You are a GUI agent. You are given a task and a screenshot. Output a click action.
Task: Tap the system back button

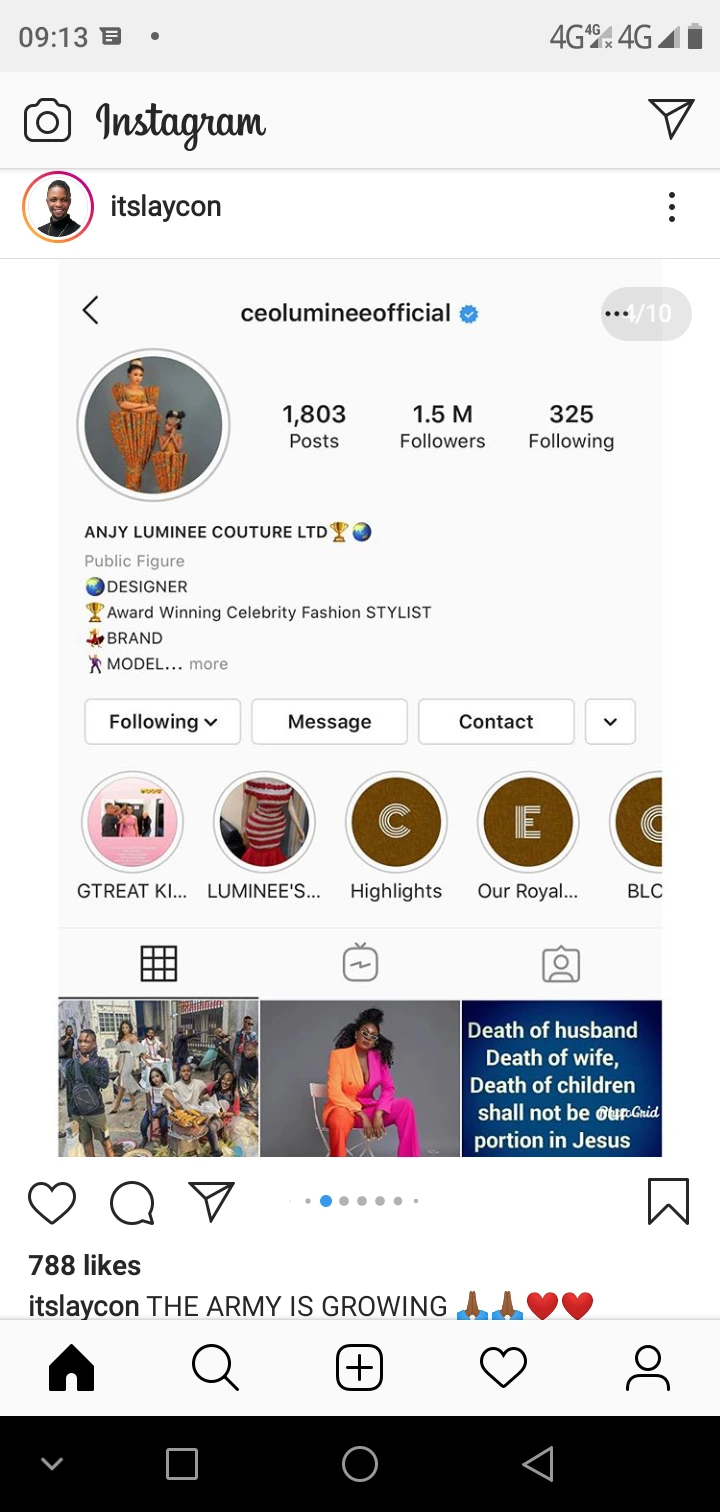coord(538,1464)
